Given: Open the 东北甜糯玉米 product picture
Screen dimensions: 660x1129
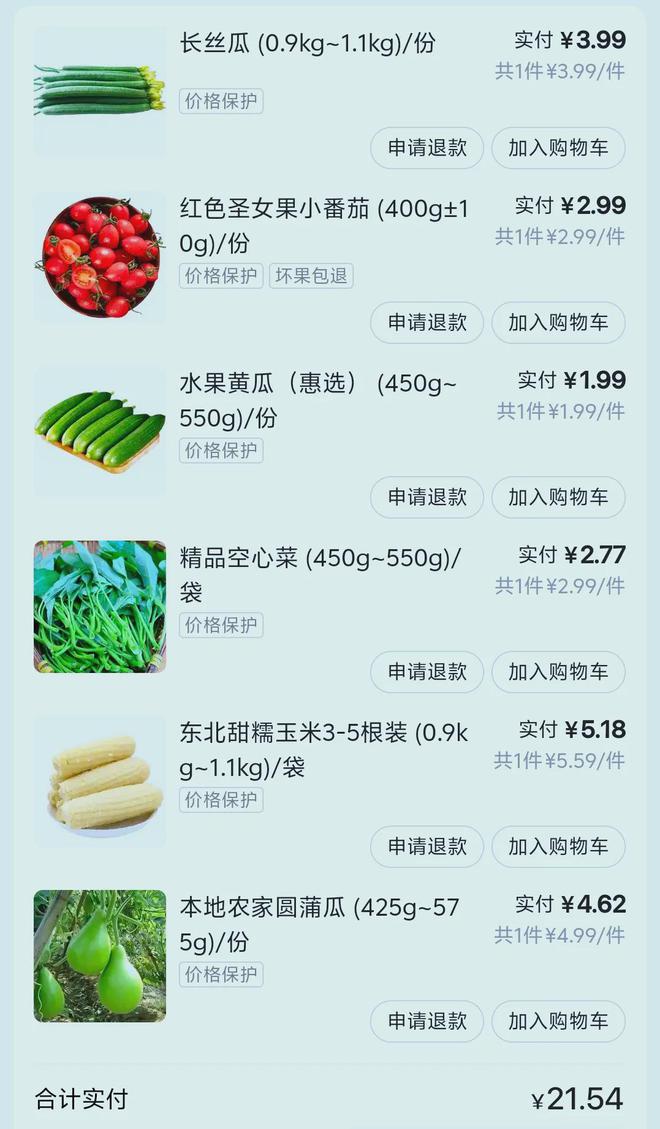Looking at the screenshot, I should click(100, 781).
